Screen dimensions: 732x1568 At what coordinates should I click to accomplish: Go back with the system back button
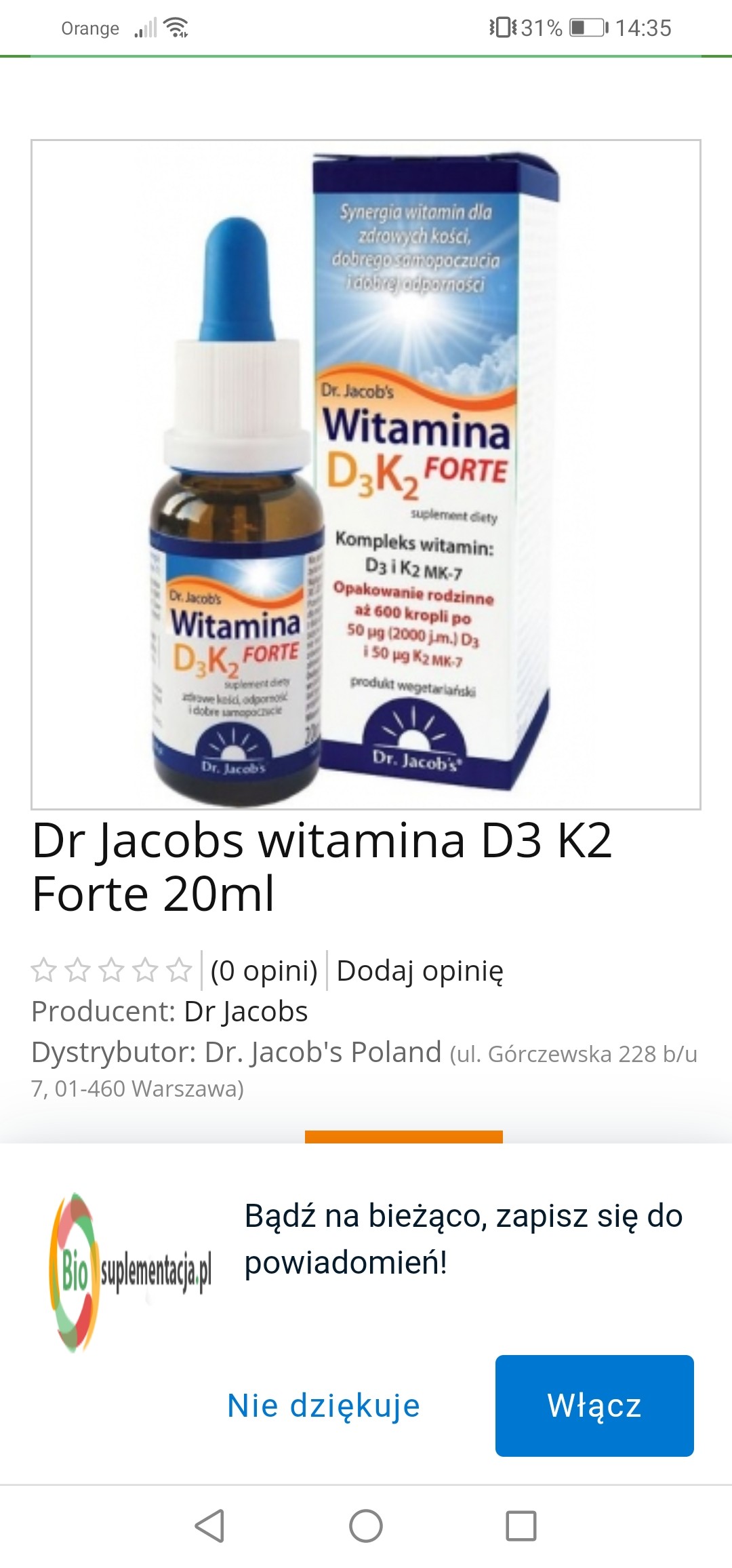click(209, 1526)
